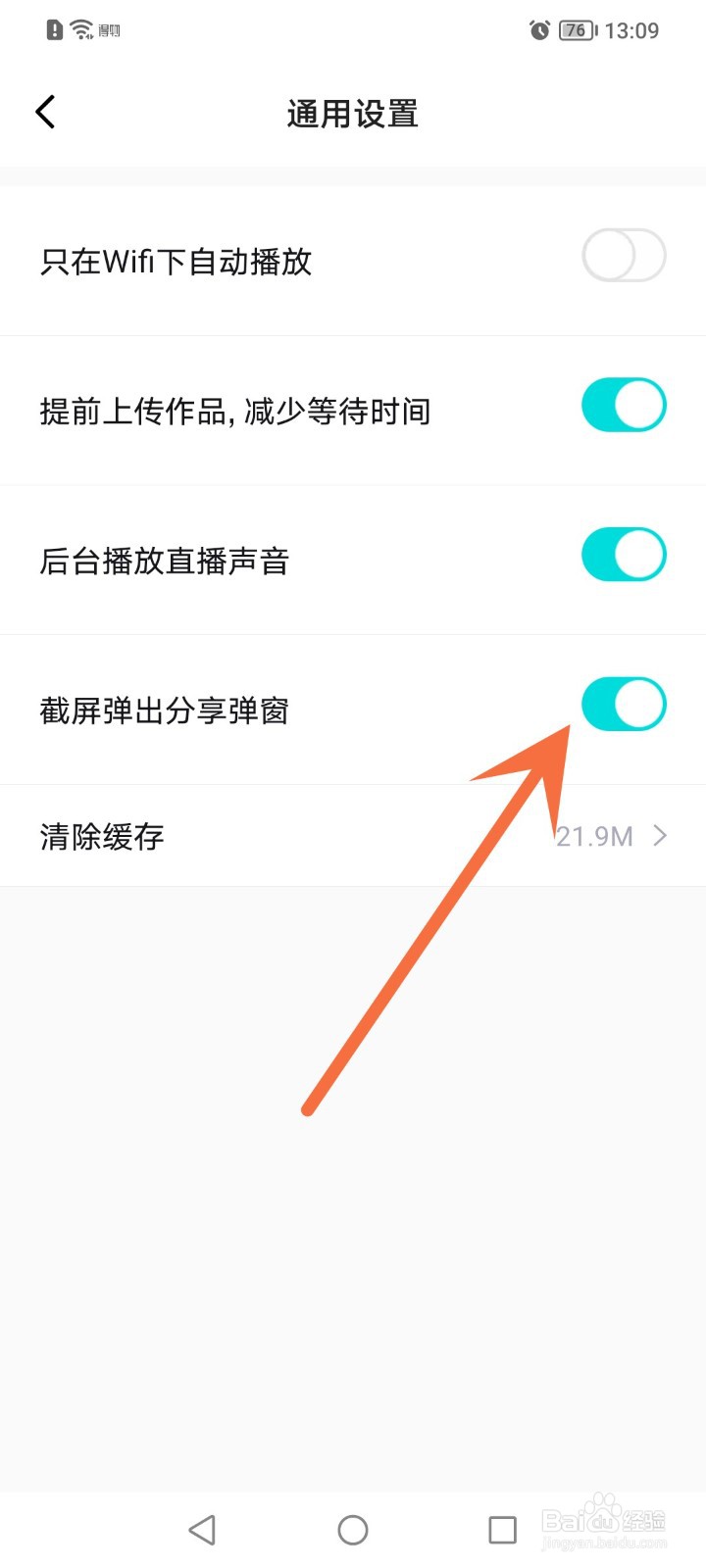Viewport: 706px width, 1568px height.
Task: Enable 只在Wifi下自动播放 toggle
Action: (x=623, y=255)
